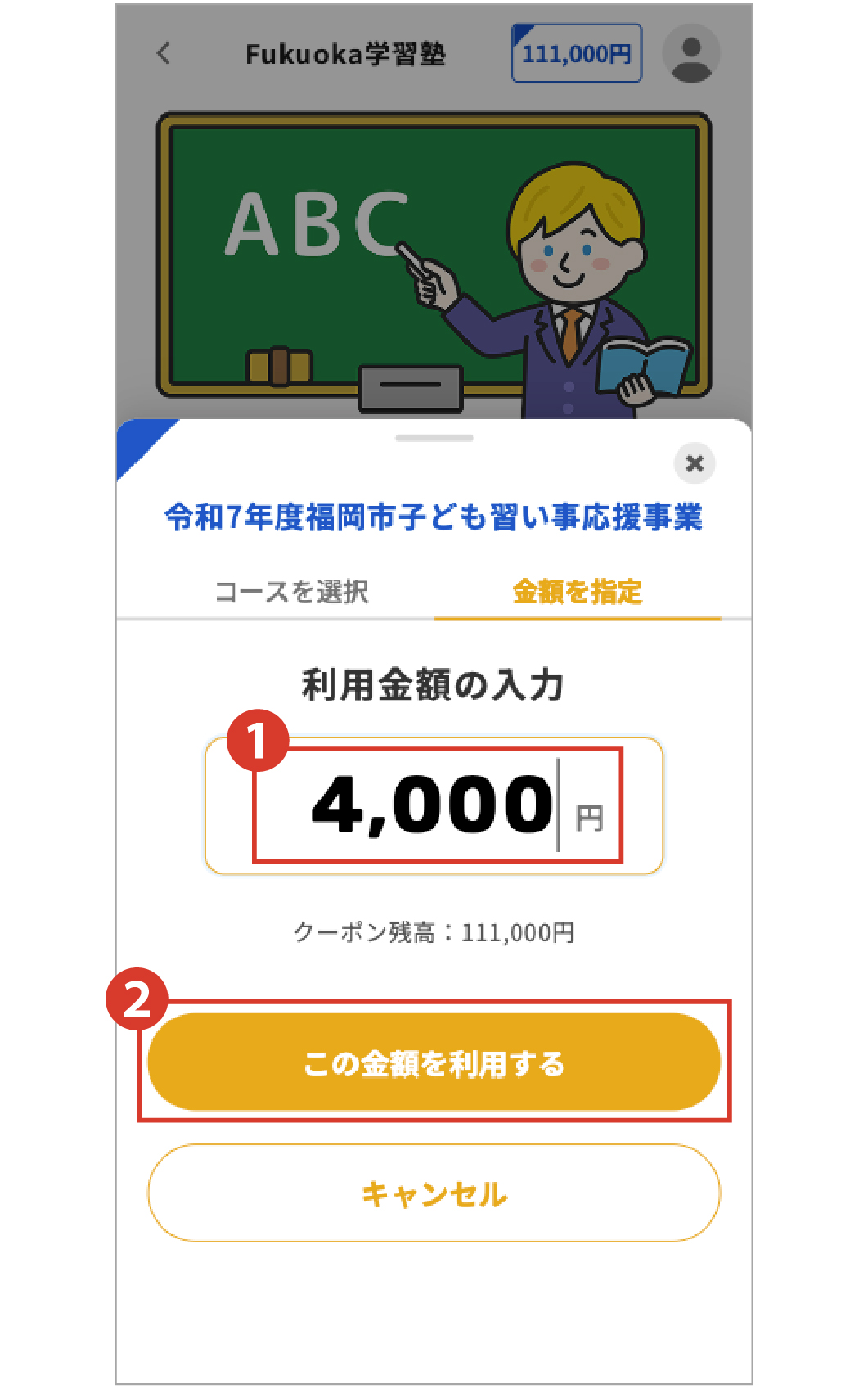The image size is (868, 1389).
Task: Focus the 利用金額 amount input field
Action: click(x=434, y=805)
